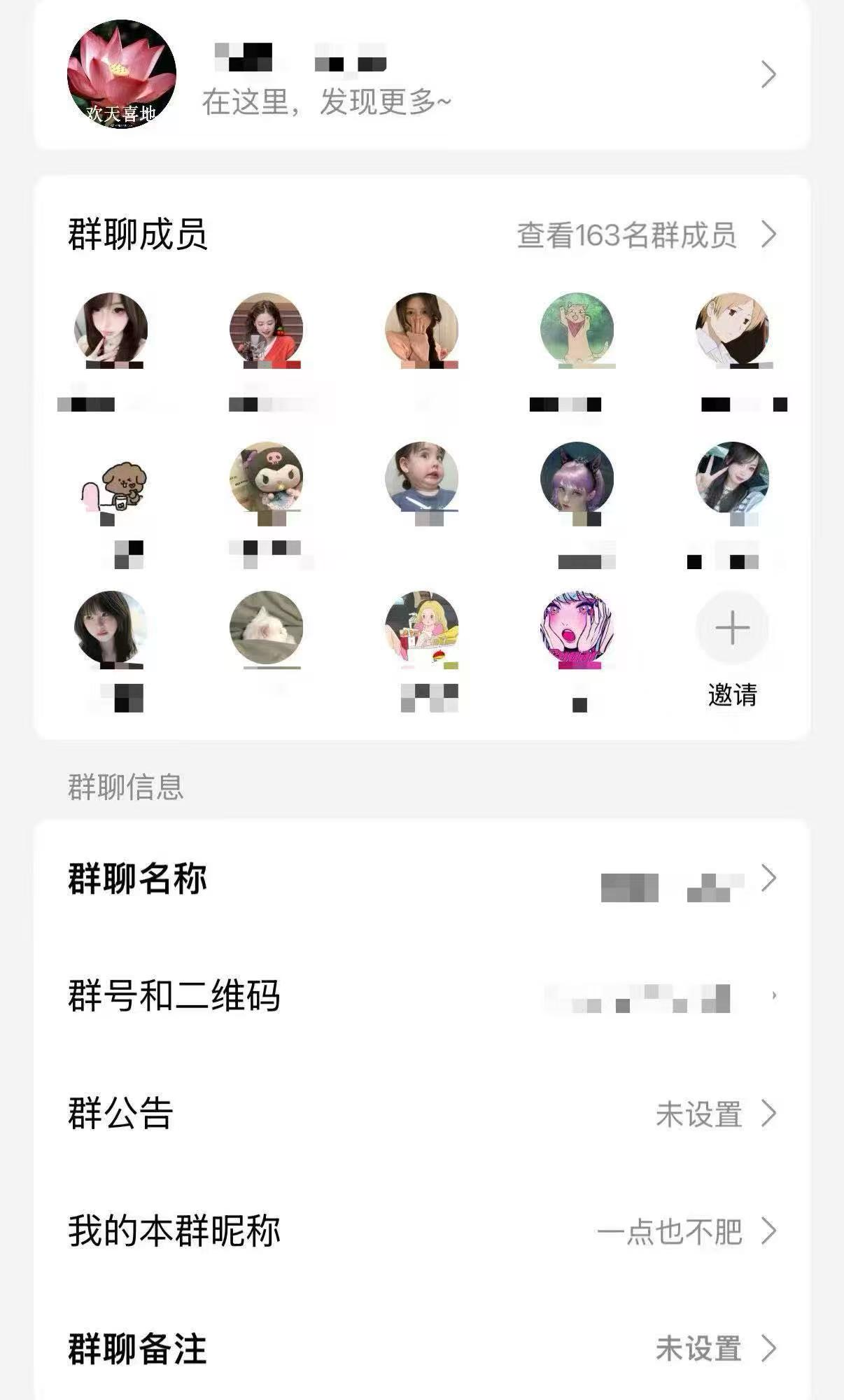Edit 我的本群昵称
844x1400 pixels.
[x=421, y=1231]
